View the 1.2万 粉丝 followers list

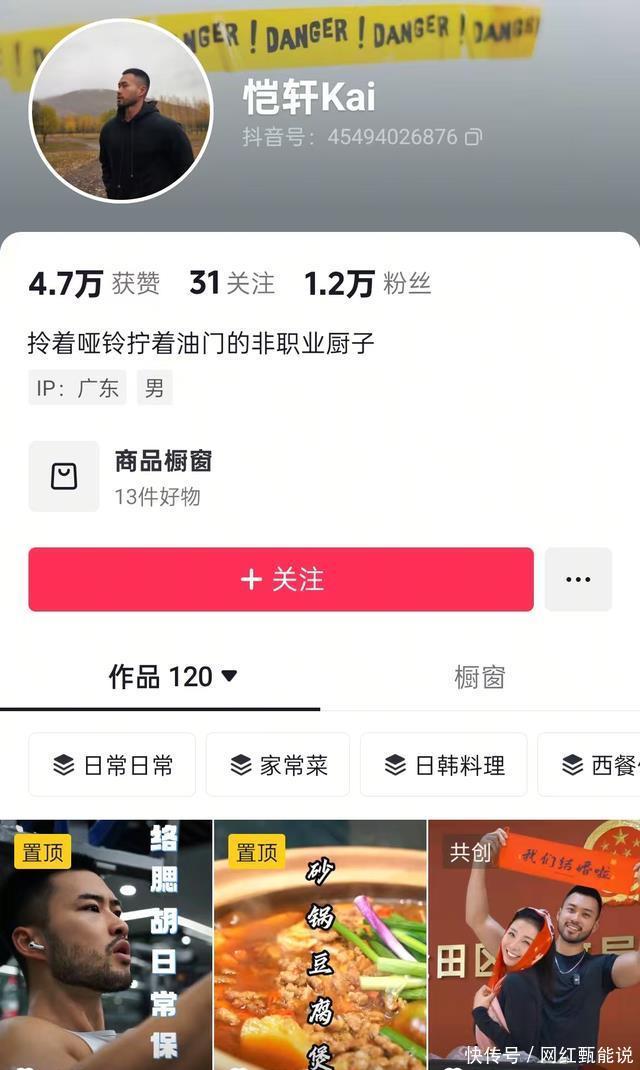tap(367, 284)
